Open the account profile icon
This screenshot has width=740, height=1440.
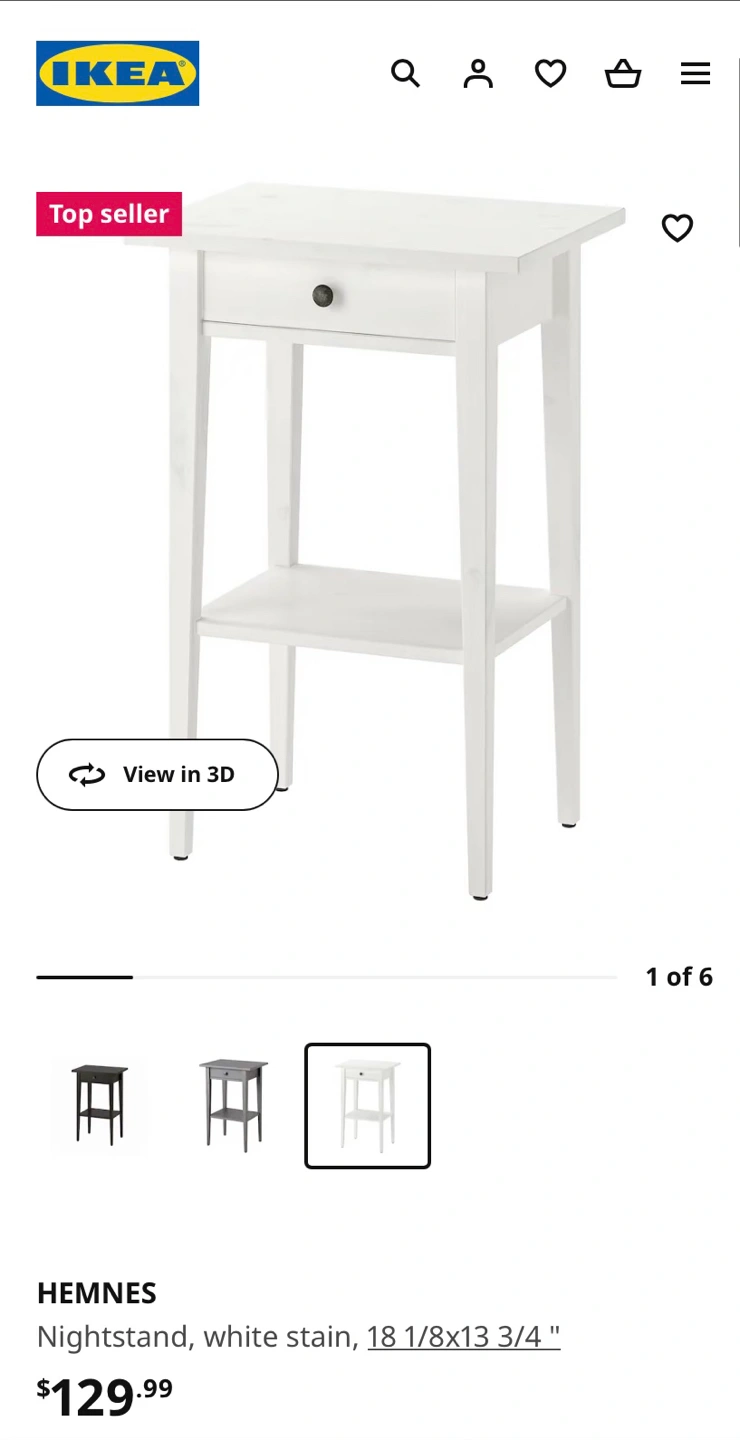click(478, 73)
